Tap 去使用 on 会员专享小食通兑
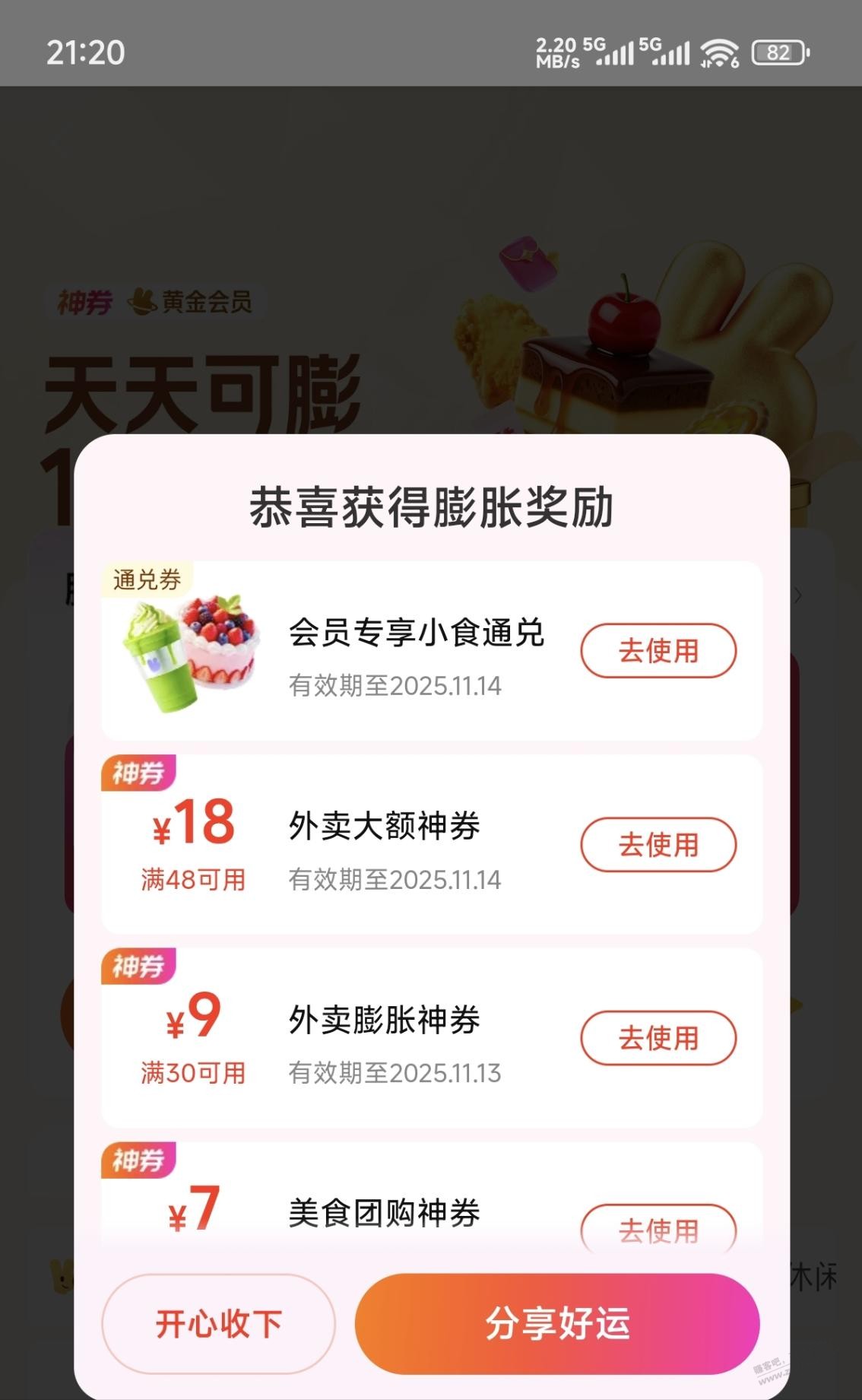This screenshot has width=862, height=1400. [658, 651]
